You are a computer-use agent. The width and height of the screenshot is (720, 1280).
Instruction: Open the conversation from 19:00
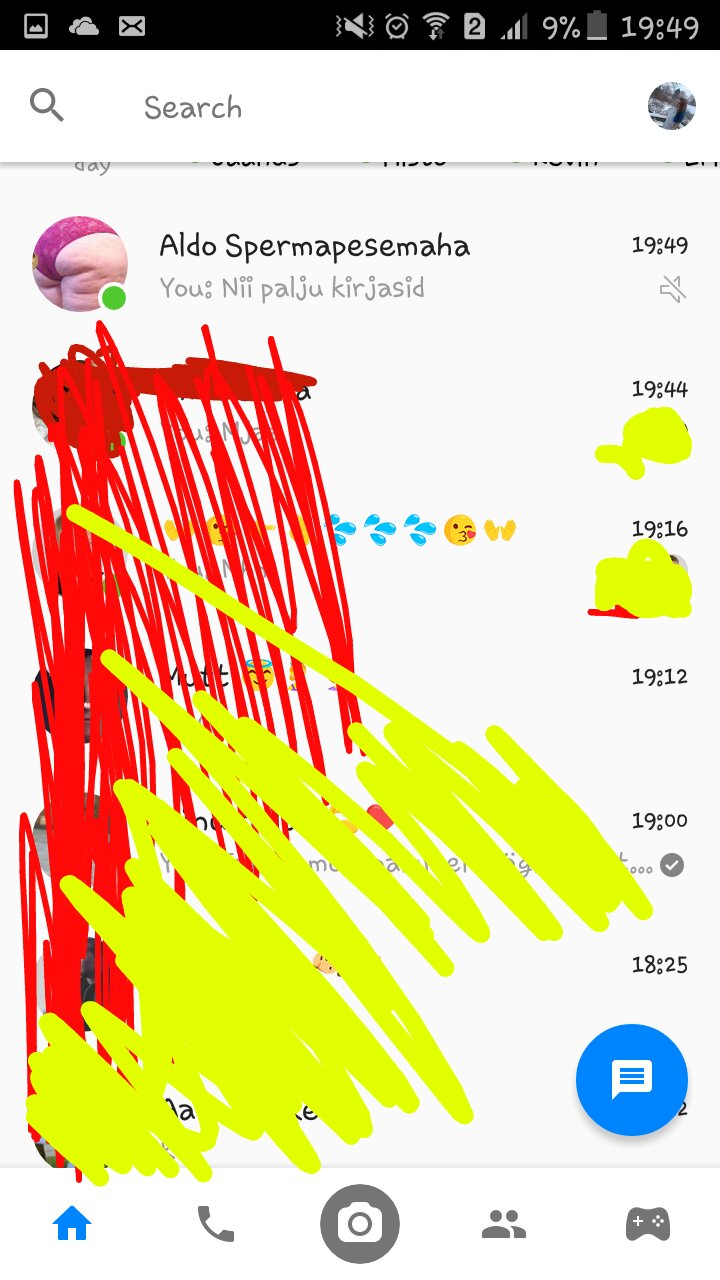(360, 842)
